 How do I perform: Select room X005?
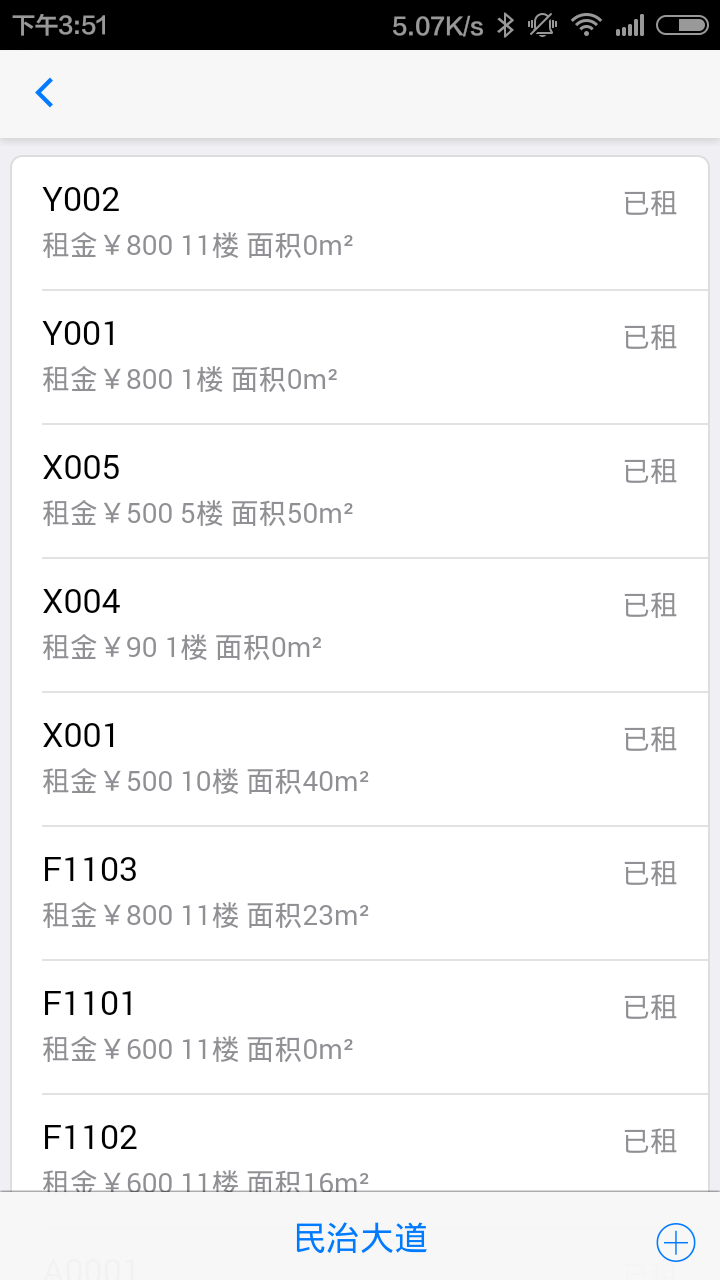[x=360, y=492]
